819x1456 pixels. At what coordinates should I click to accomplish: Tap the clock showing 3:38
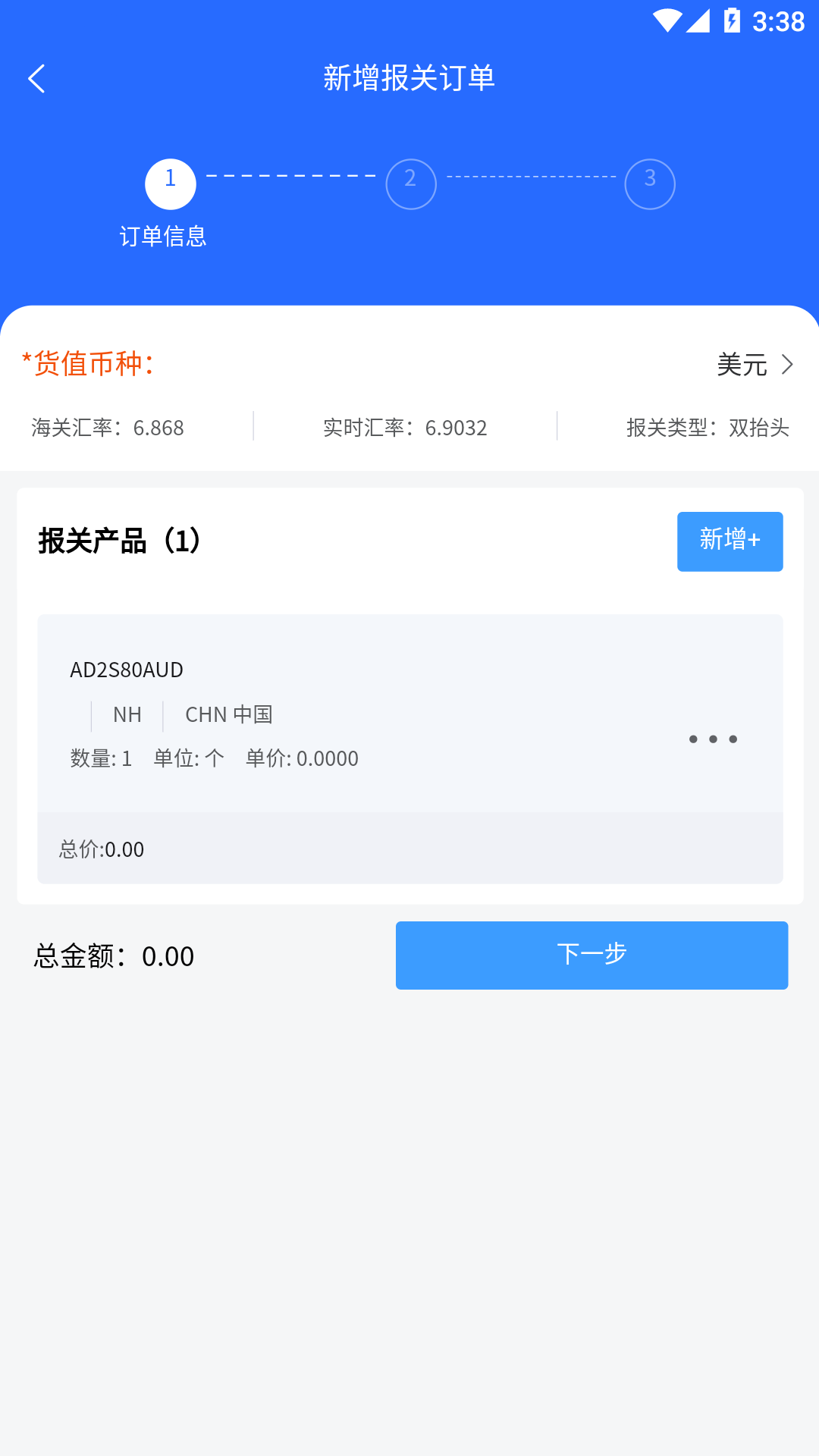[x=779, y=23]
